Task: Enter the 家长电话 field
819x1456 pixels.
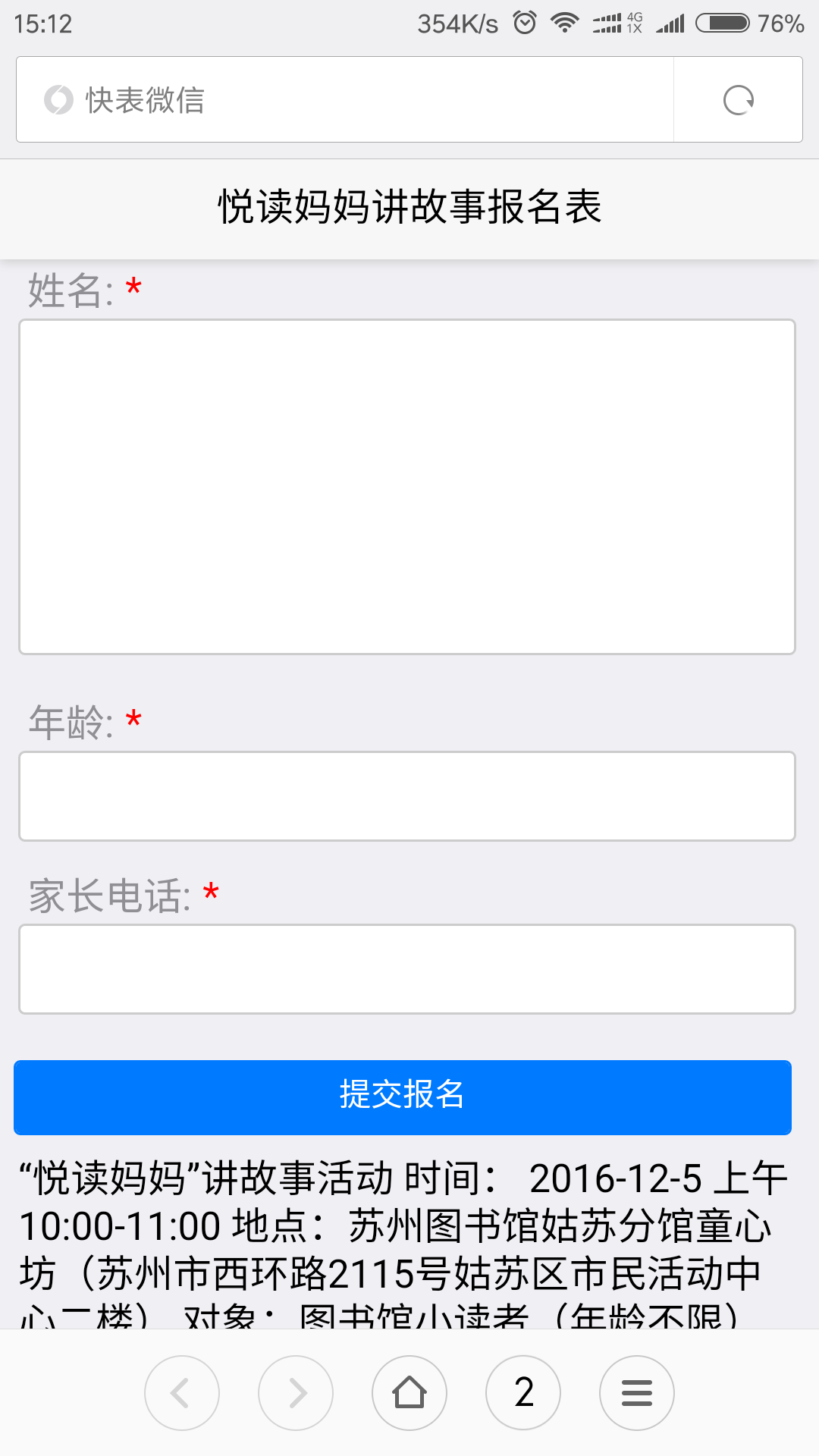Action: 407,969
